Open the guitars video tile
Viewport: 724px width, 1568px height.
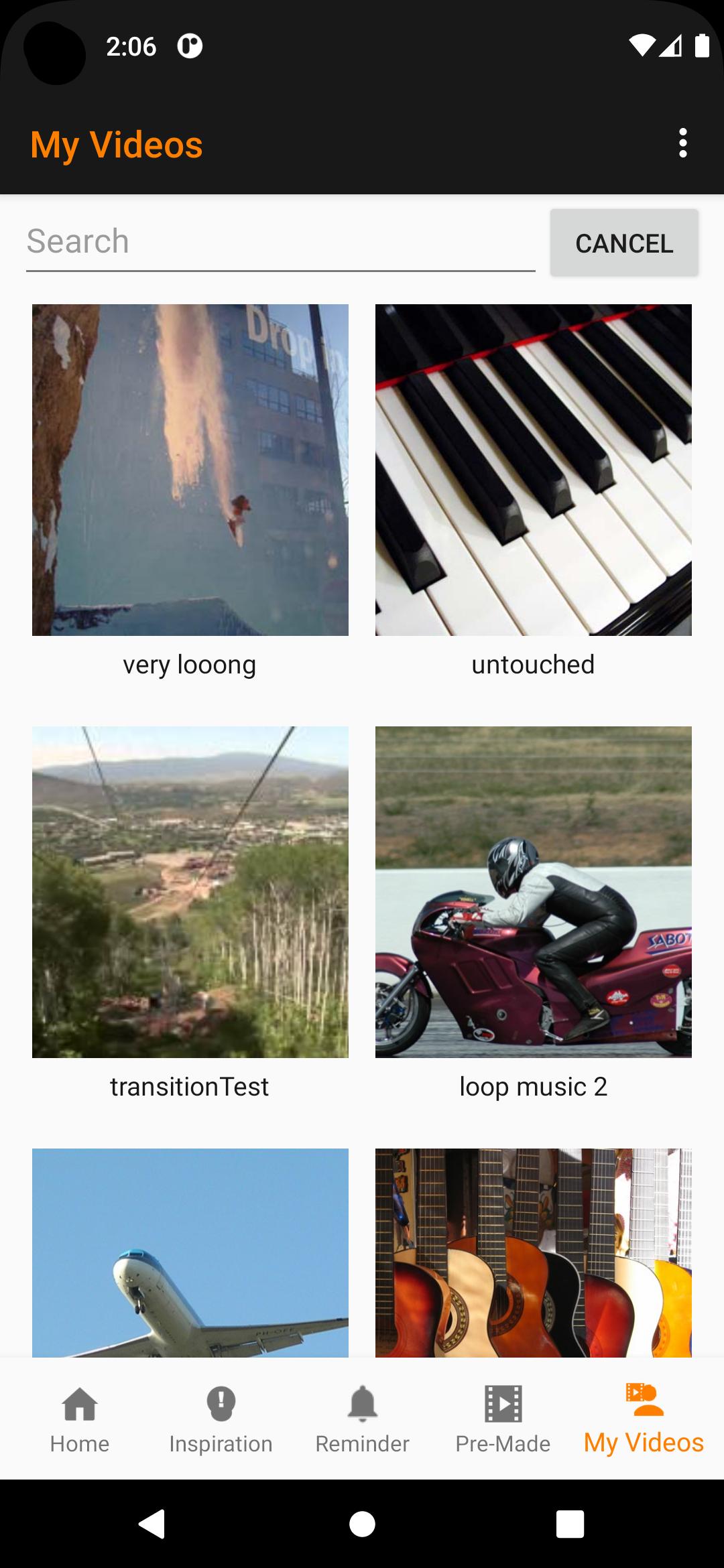point(534,1252)
